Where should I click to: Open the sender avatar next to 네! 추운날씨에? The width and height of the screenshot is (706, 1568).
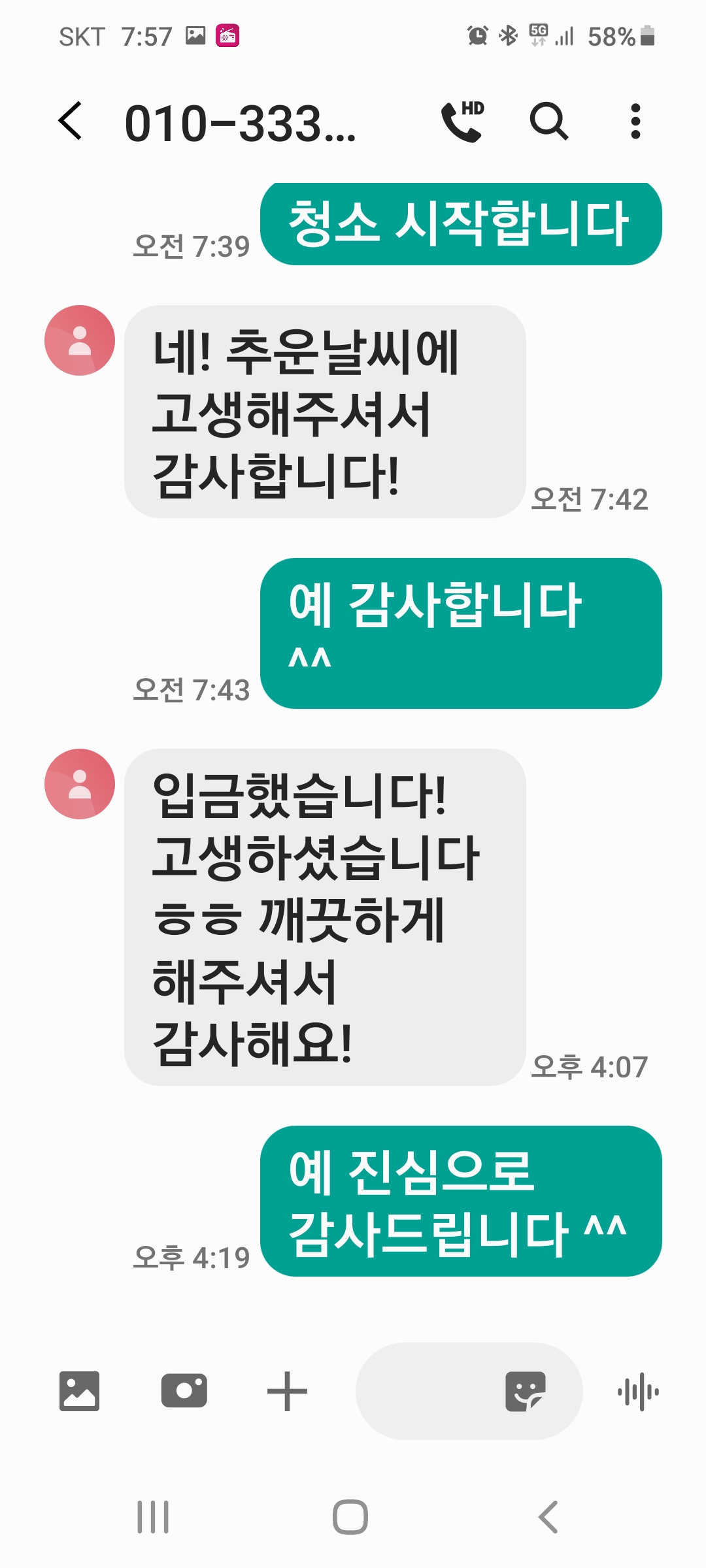80,340
